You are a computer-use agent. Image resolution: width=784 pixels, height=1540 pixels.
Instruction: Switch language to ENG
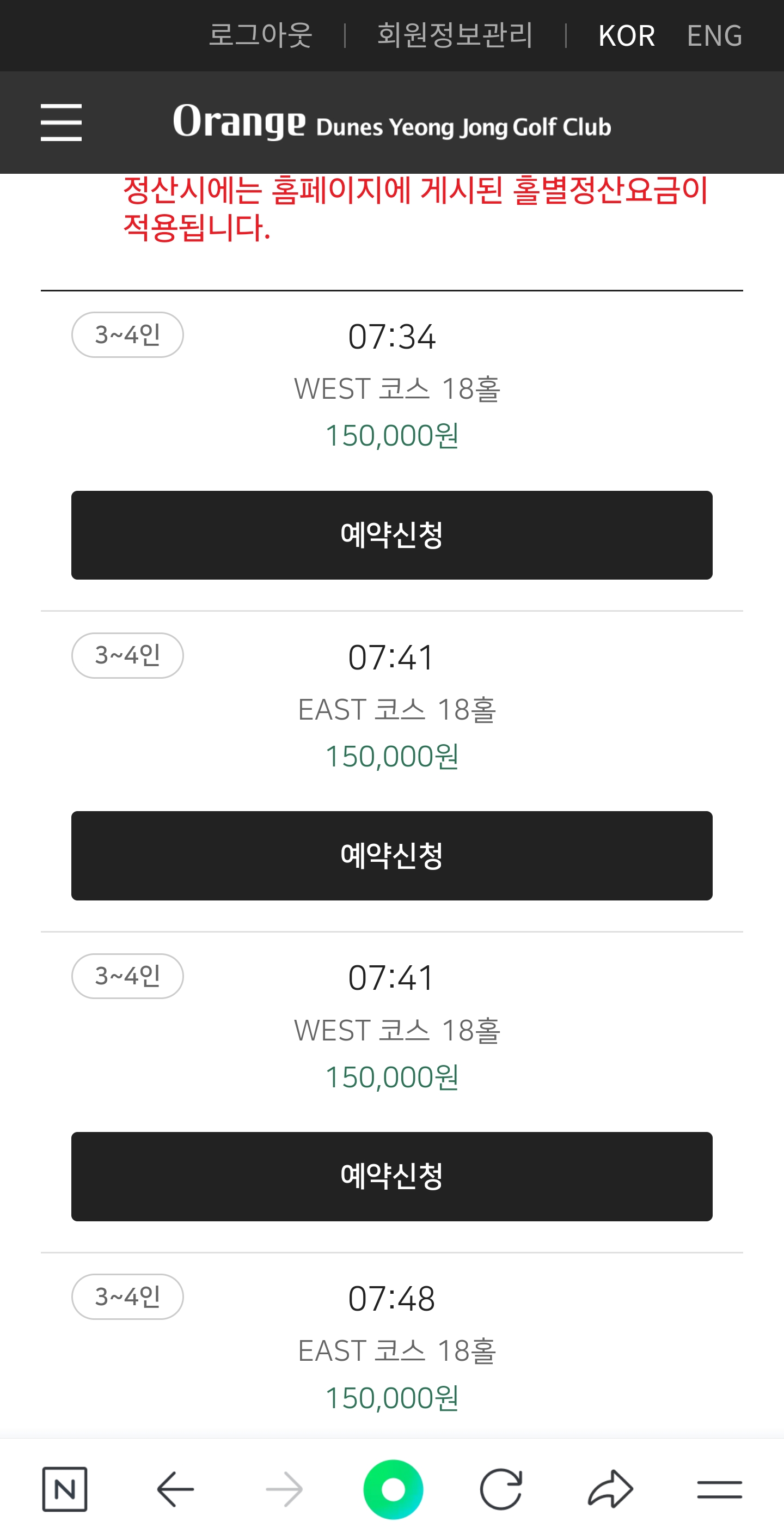click(714, 36)
